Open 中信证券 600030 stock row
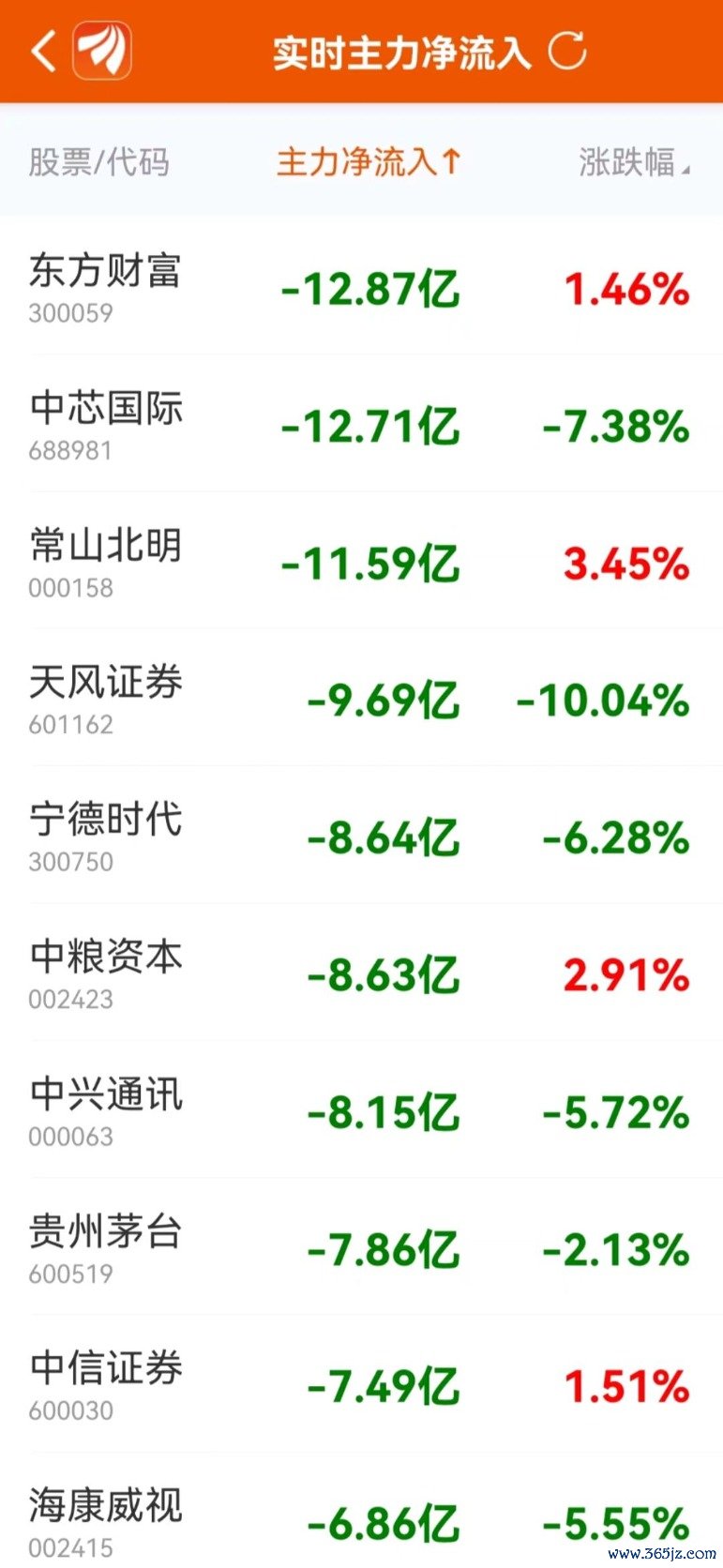The height and width of the screenshot is (1568, 723). coord(361,1384)
